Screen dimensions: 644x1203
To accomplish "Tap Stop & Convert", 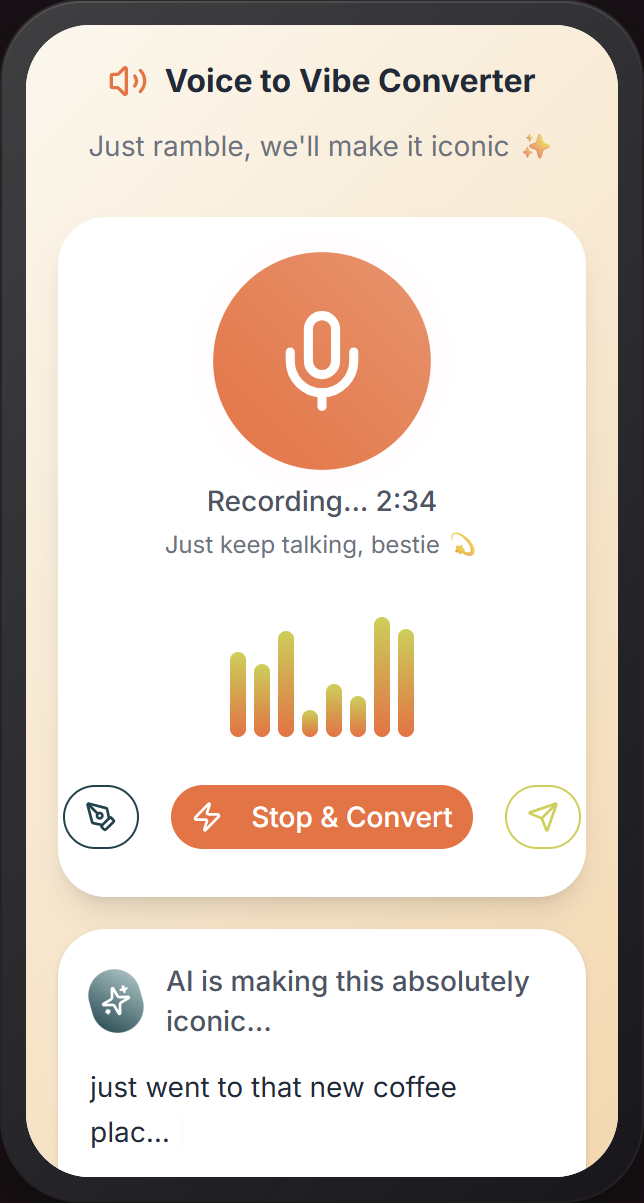I will pyautogui.click(x=322, y=817).
